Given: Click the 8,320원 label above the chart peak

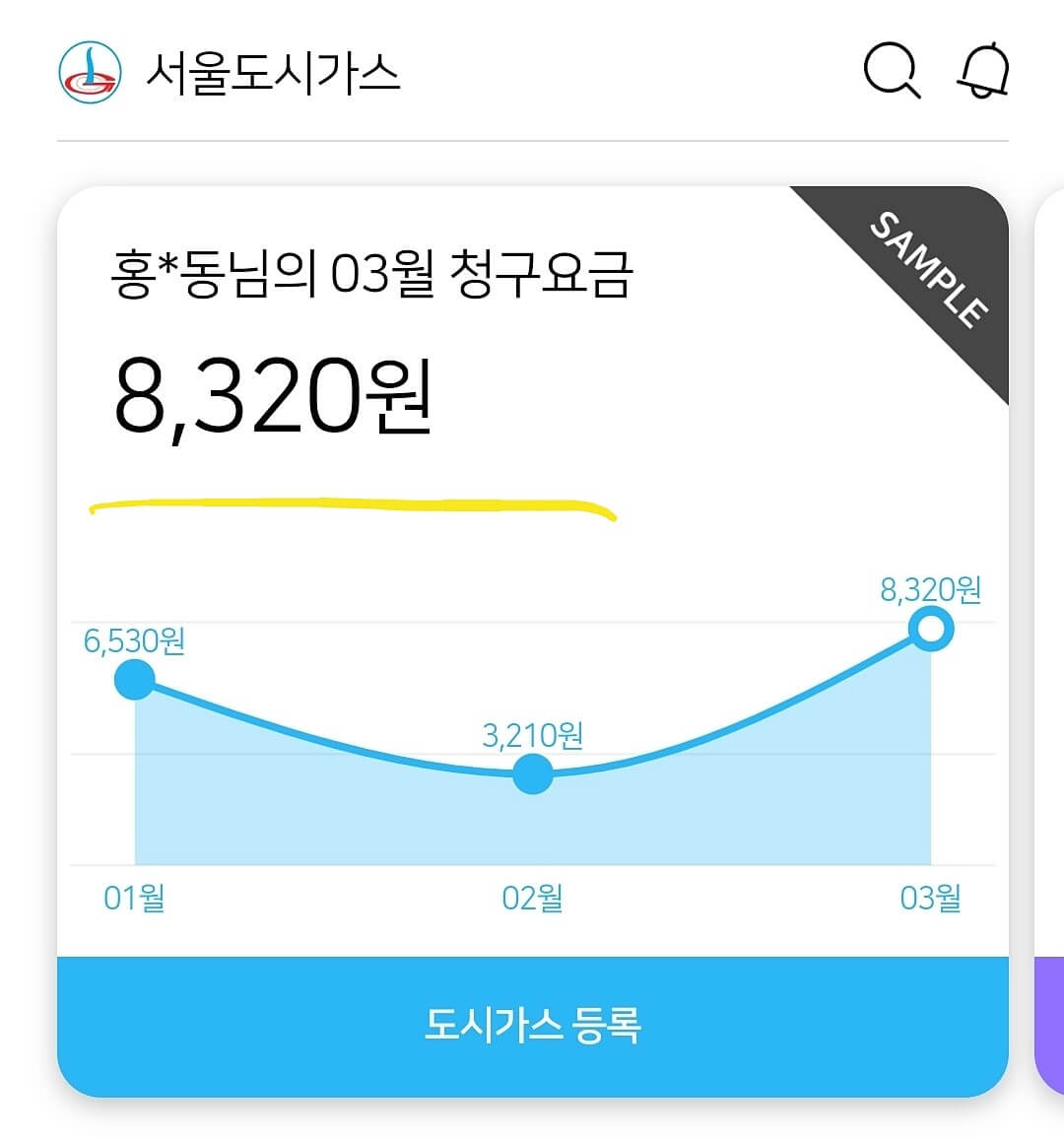Looking at the screenshot, I should [x=930, y=589].
